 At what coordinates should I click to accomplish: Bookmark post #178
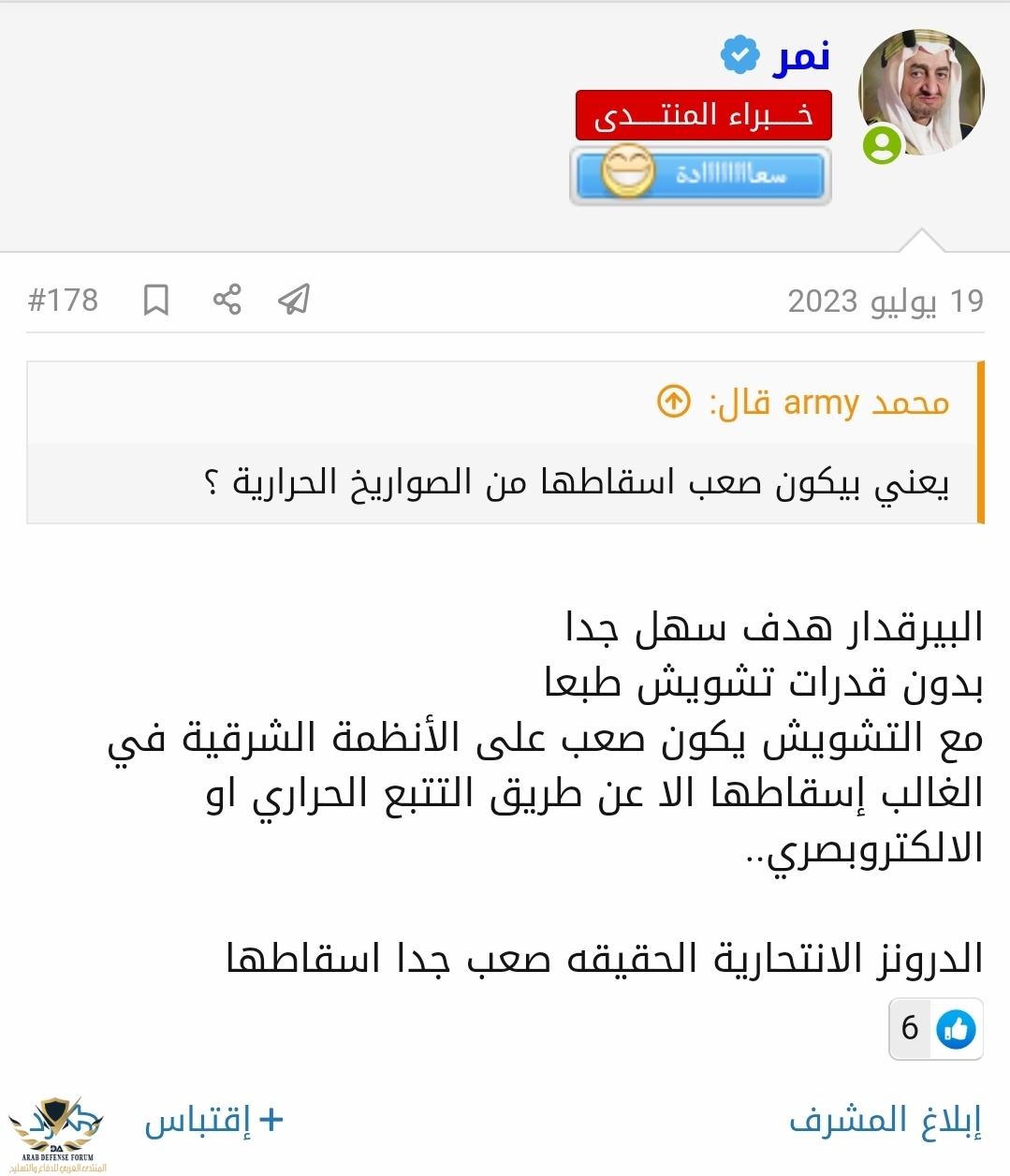pyautogui.click(x=155, y=301)
